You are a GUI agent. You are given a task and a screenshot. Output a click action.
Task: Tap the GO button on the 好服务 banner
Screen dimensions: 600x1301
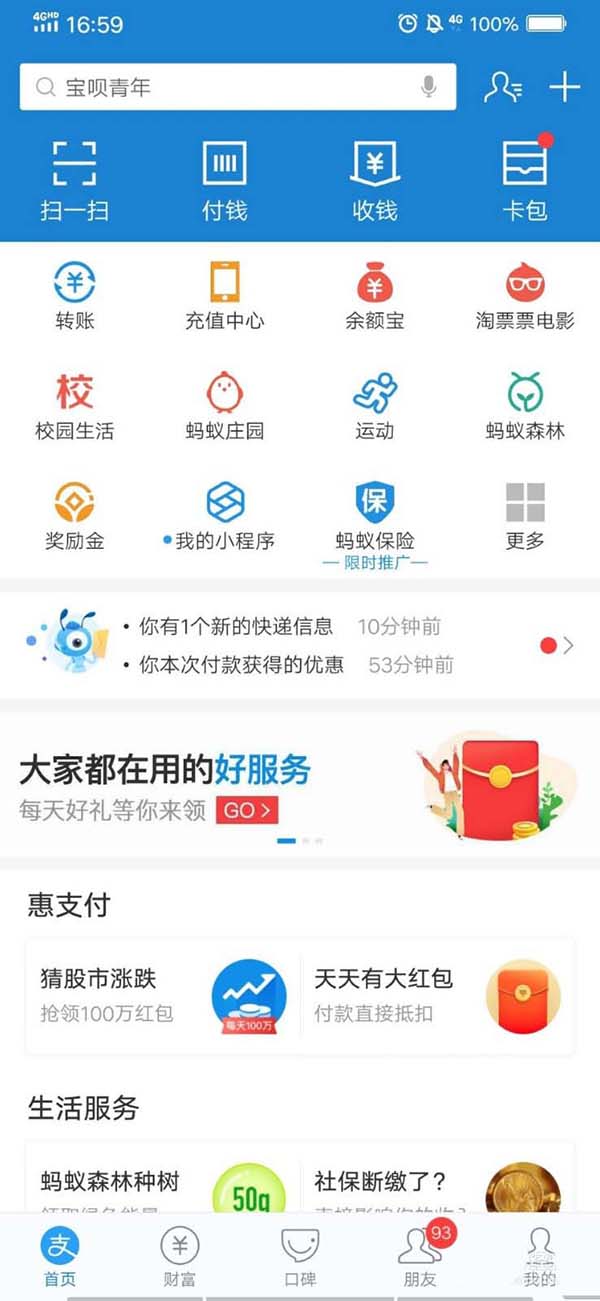(246, 810)
